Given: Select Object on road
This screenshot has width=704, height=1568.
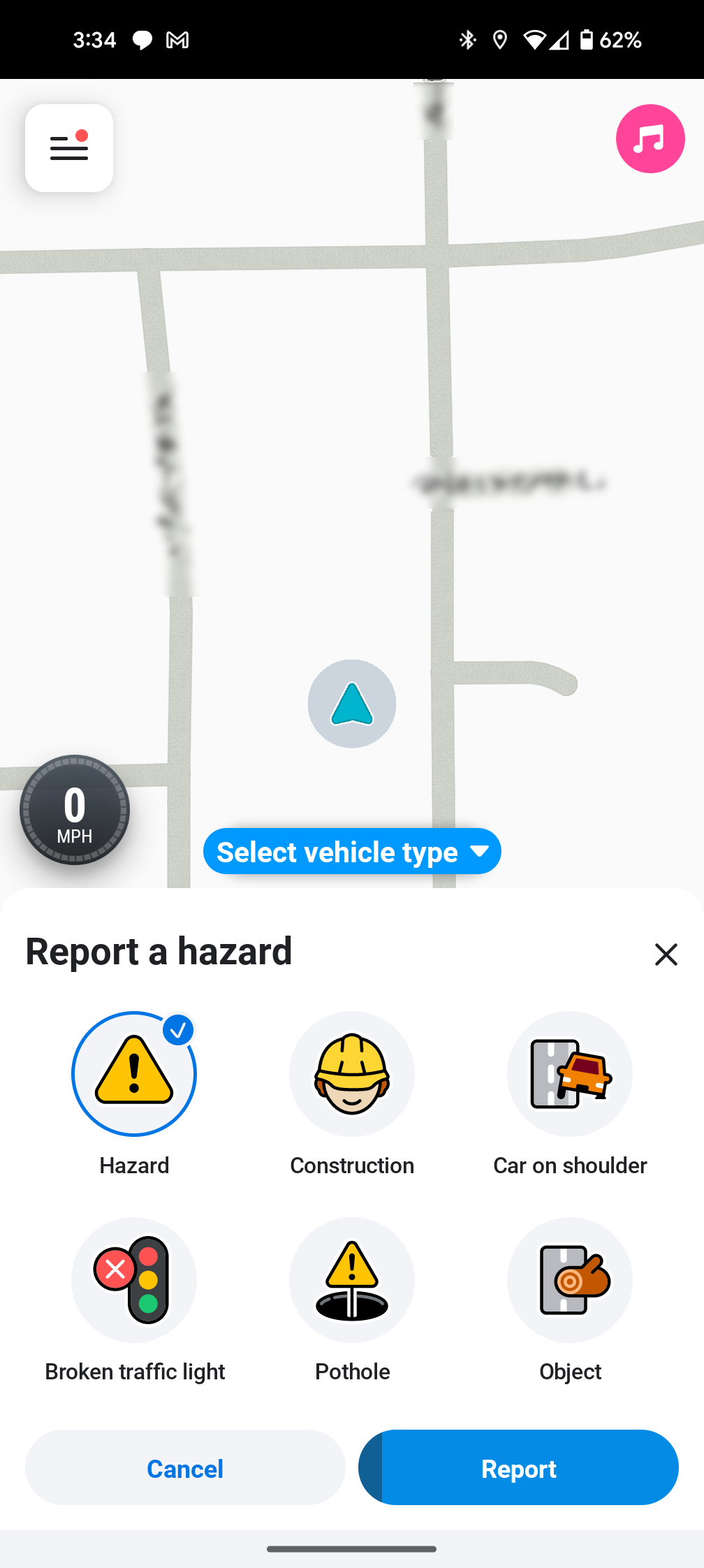Looking at the screenshot, I should 570,1280.
